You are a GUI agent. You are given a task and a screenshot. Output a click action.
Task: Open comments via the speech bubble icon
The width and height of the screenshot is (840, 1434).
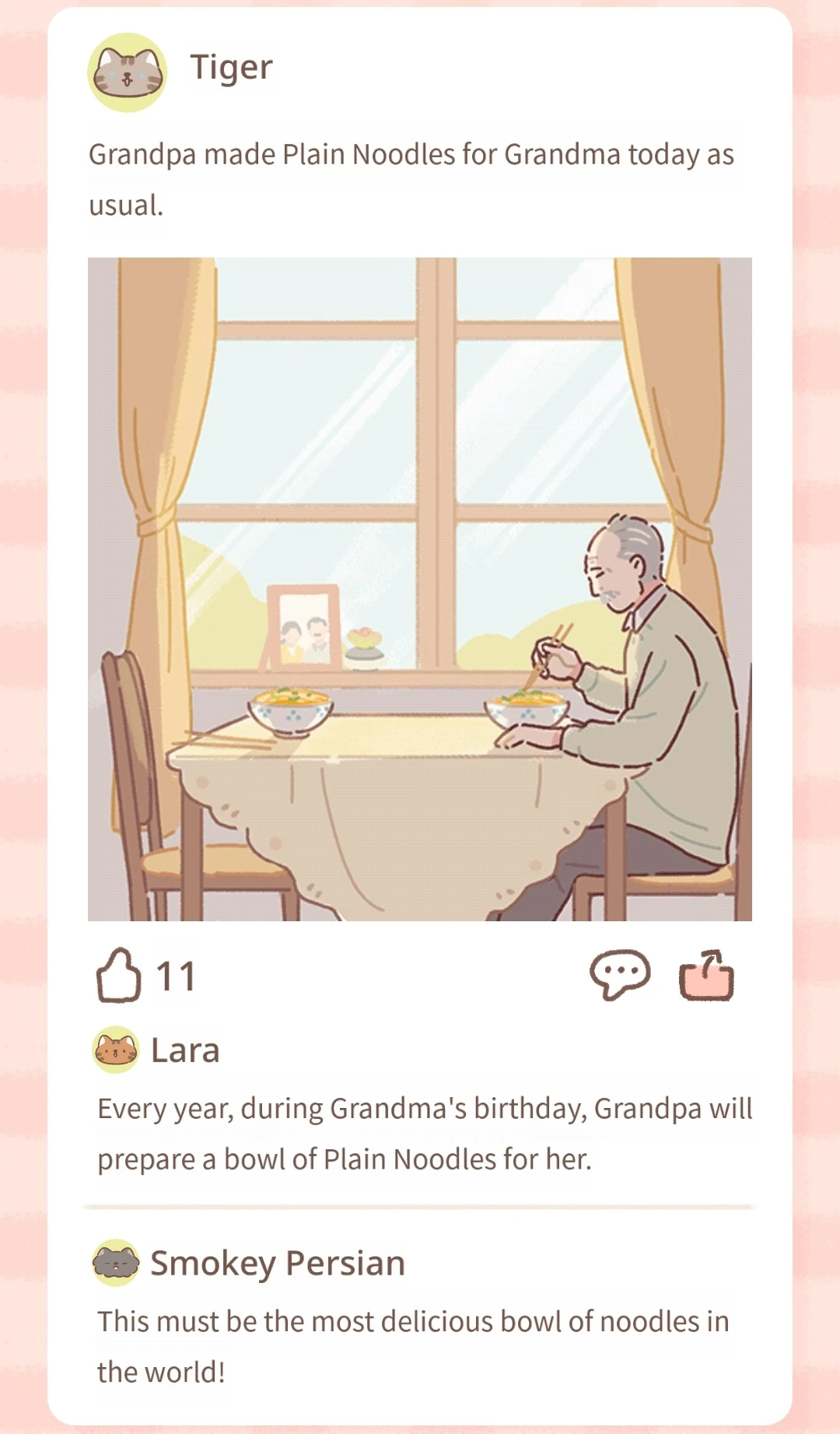click(x=620, y=975)
